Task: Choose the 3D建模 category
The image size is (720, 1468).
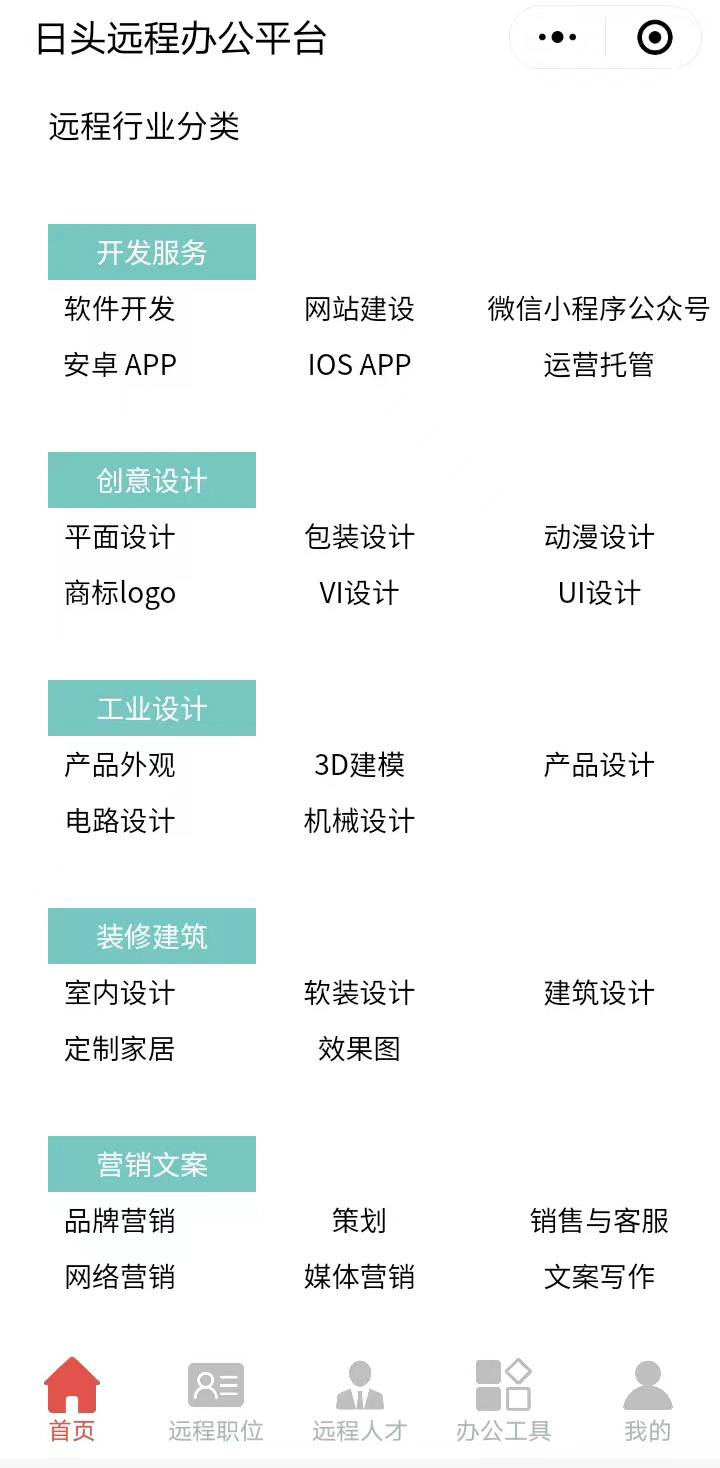Action: pos(359,765)
